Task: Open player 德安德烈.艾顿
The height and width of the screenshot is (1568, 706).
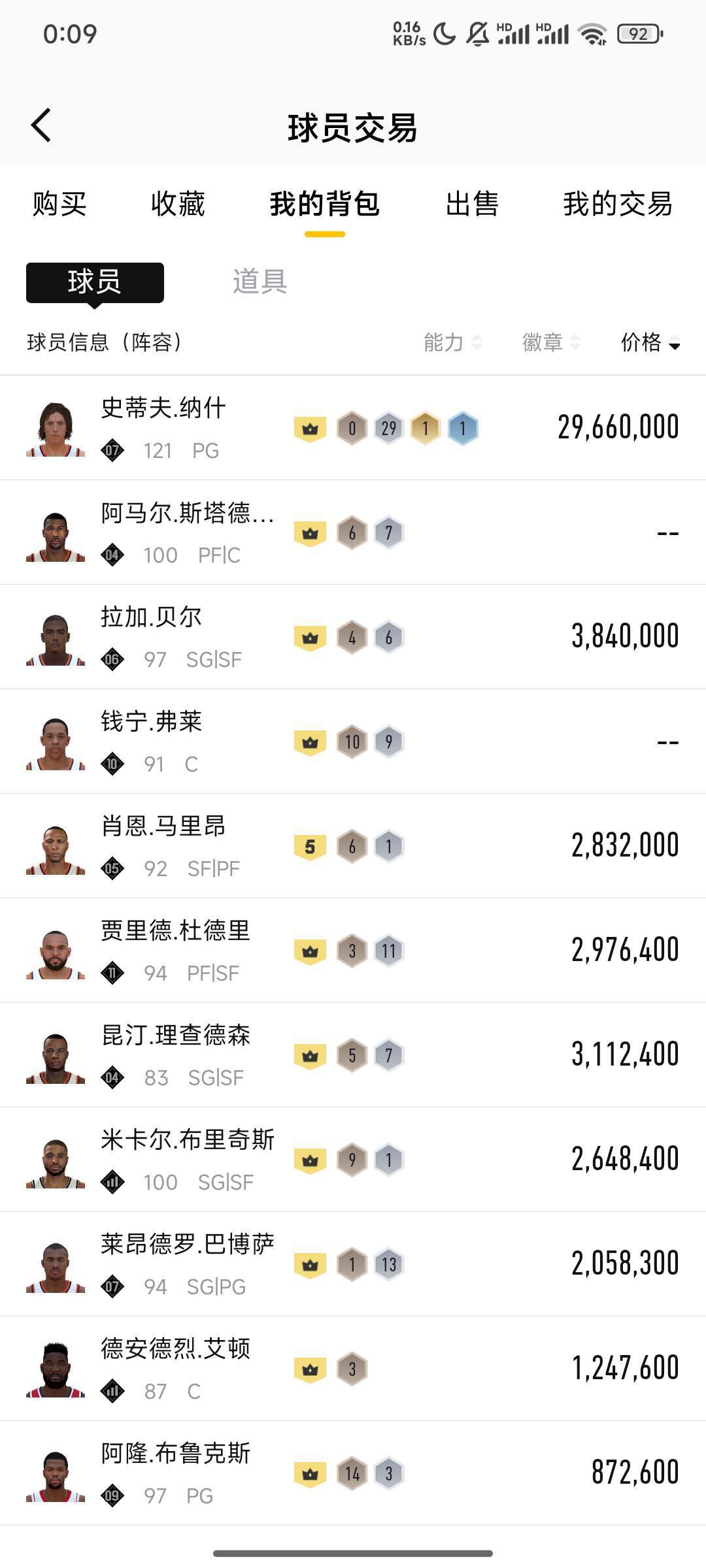Action: point(353,1369)
